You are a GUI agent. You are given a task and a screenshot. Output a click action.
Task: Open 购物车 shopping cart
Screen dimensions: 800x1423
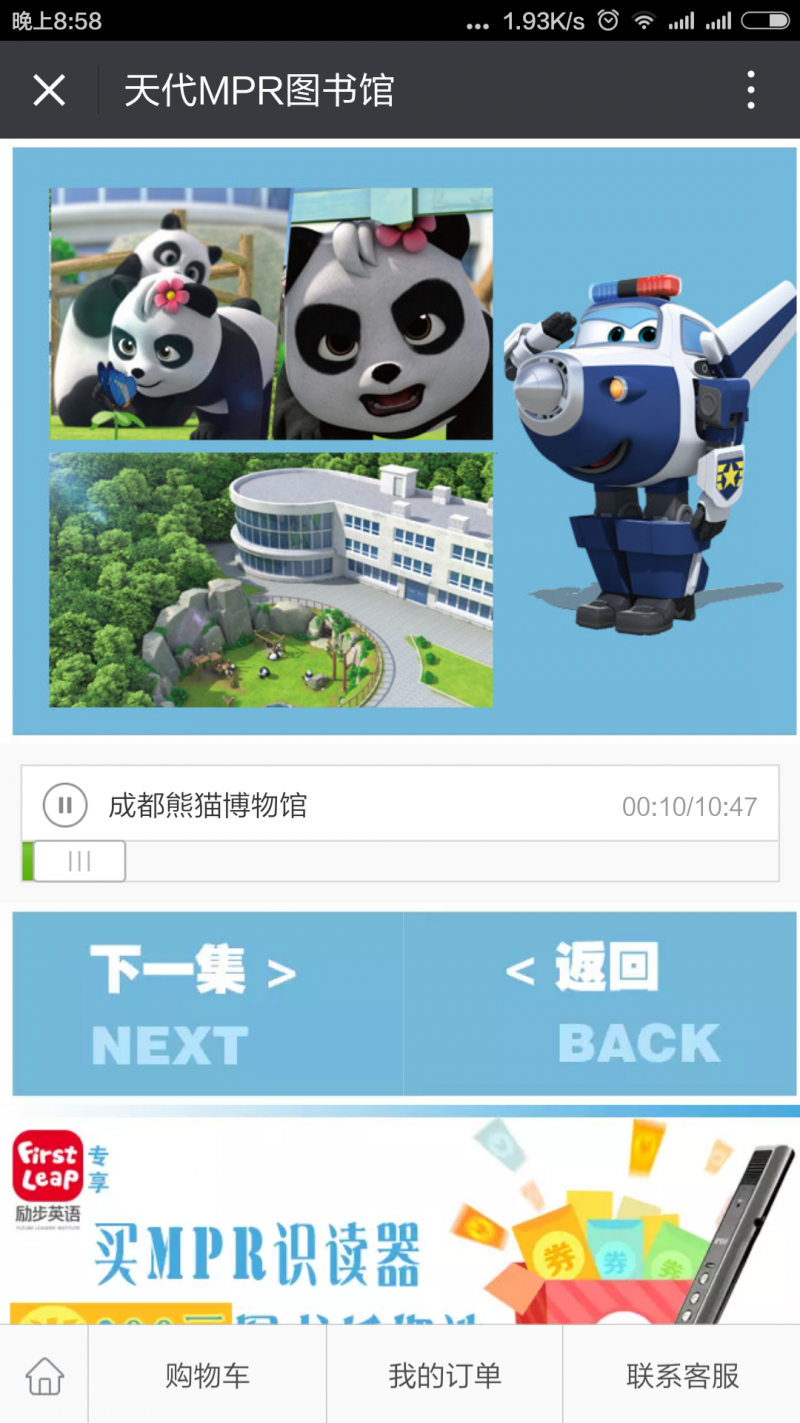pyautogui.click(x=207, y=1376)
